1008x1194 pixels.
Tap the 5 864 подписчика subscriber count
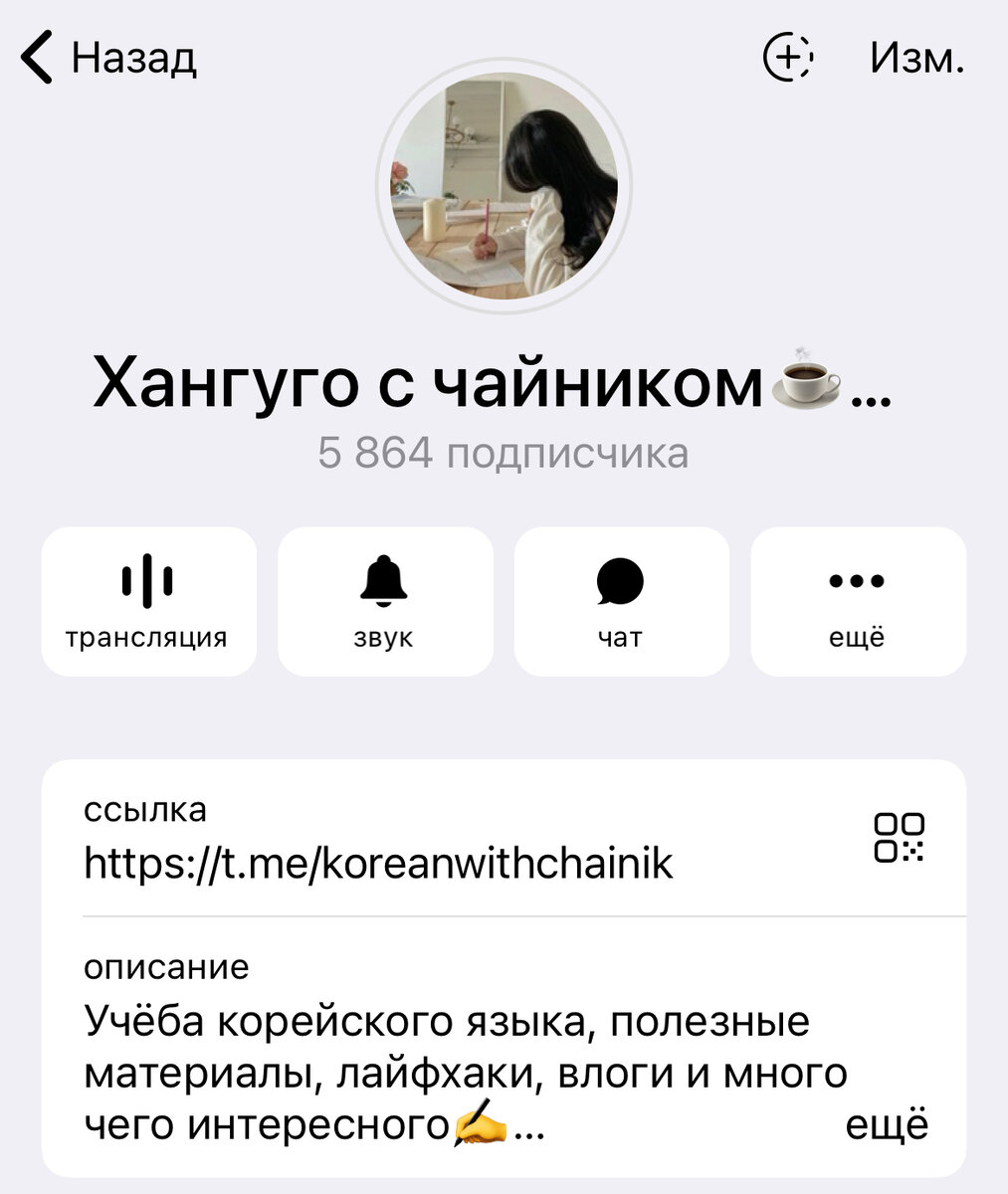504,454
